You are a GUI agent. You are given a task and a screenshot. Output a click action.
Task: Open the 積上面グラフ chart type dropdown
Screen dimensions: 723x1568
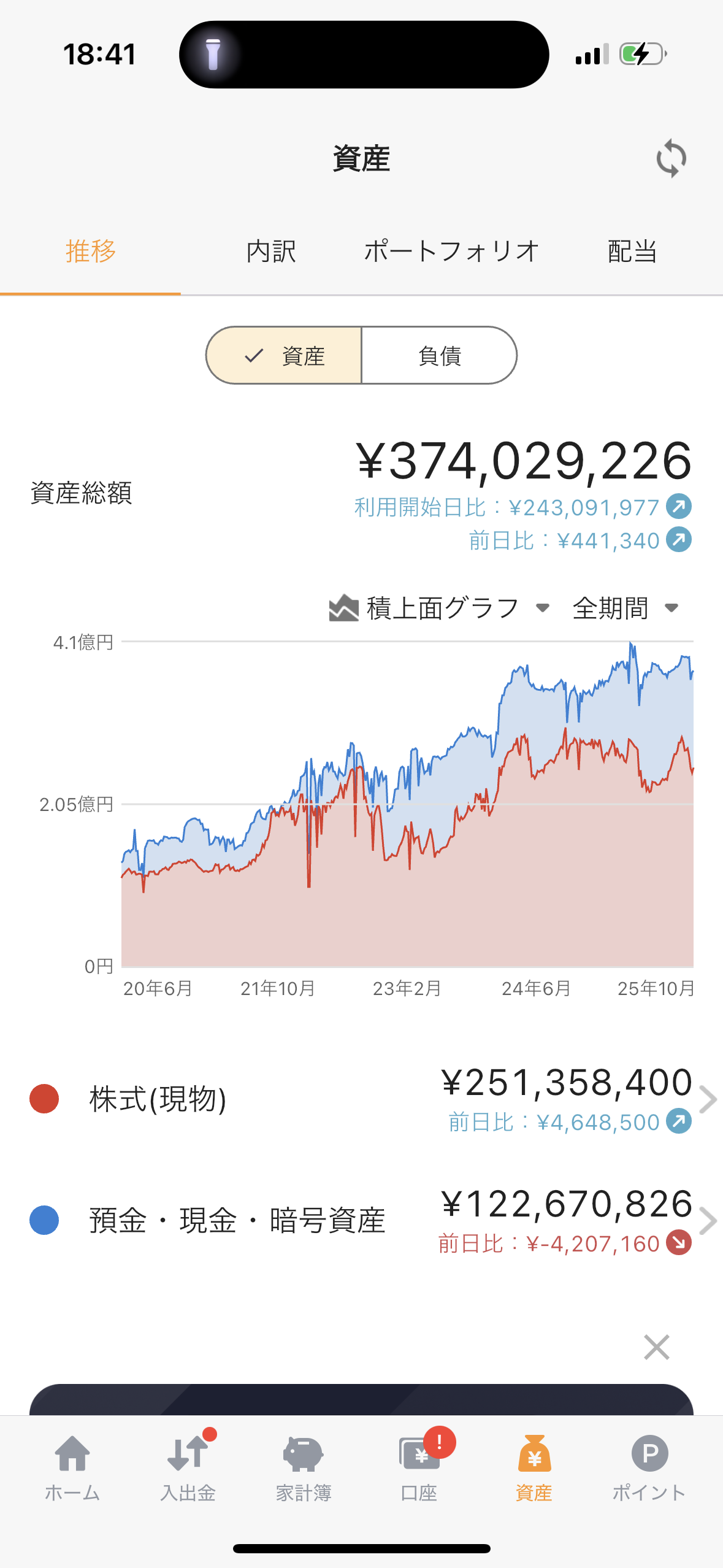[x=439, y=608]
